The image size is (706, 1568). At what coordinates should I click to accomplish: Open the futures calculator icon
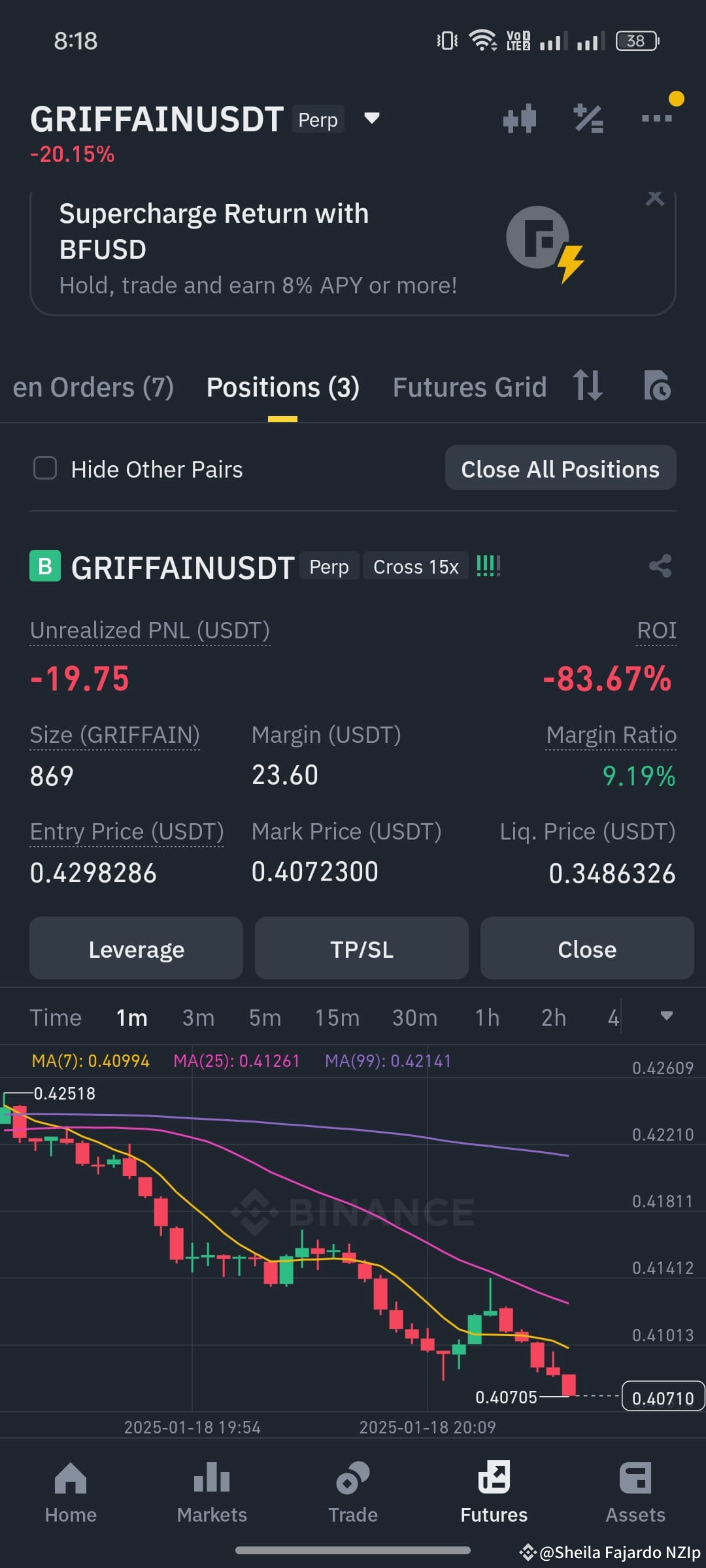[588, 118]
